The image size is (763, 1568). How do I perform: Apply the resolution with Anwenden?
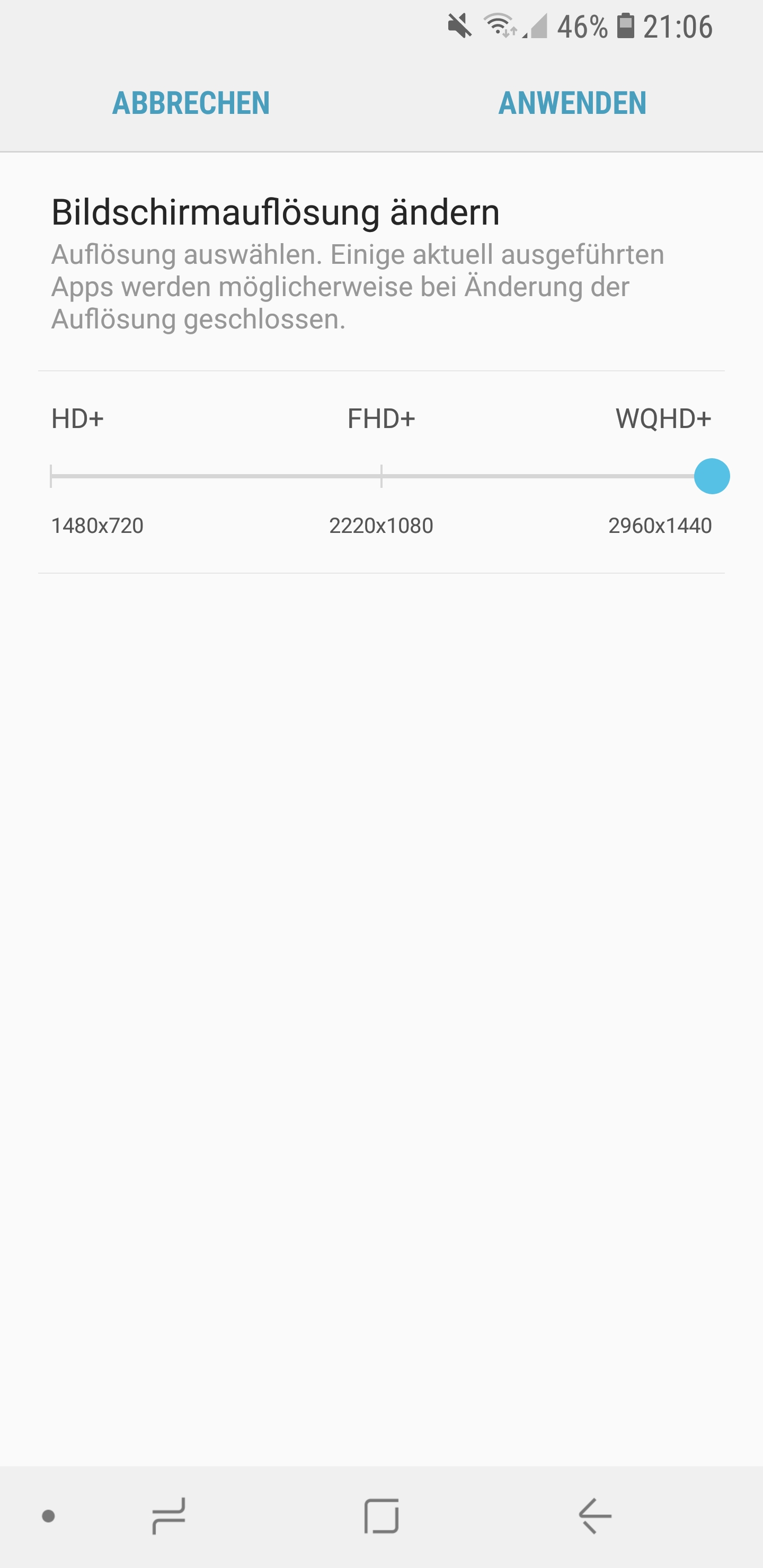click(572, 103)
